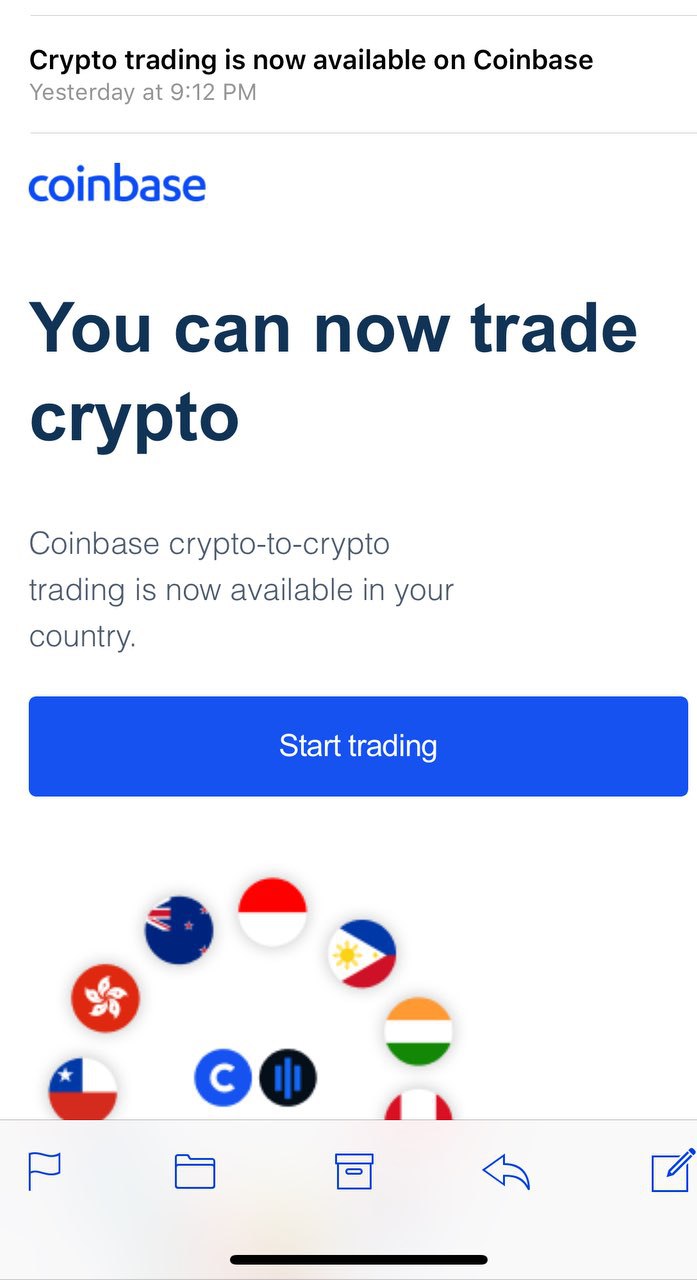The height and width of the screenshot is (1280, 697).
Task: Flag this email
Action: coord(45,1171)
